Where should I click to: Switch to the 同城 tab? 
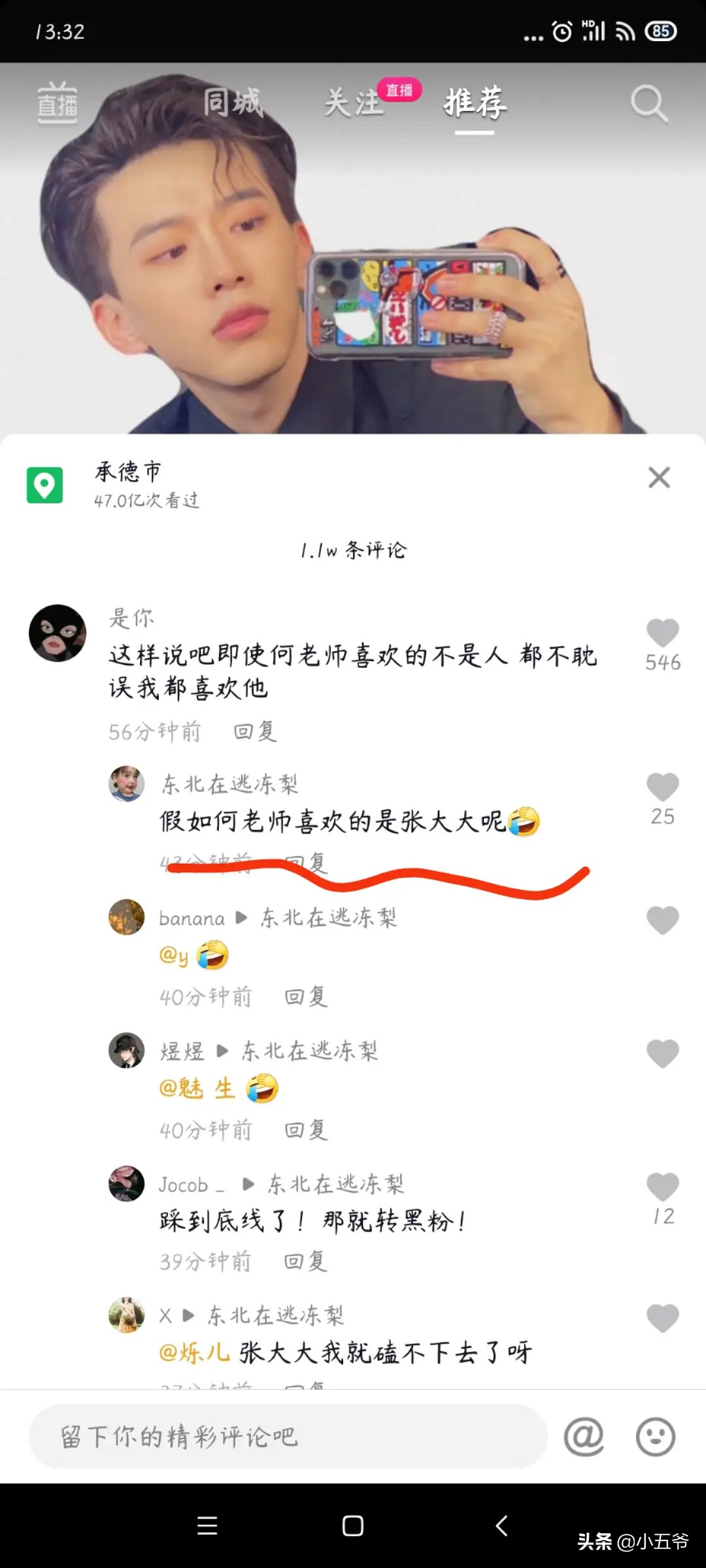tap(233, 103)
